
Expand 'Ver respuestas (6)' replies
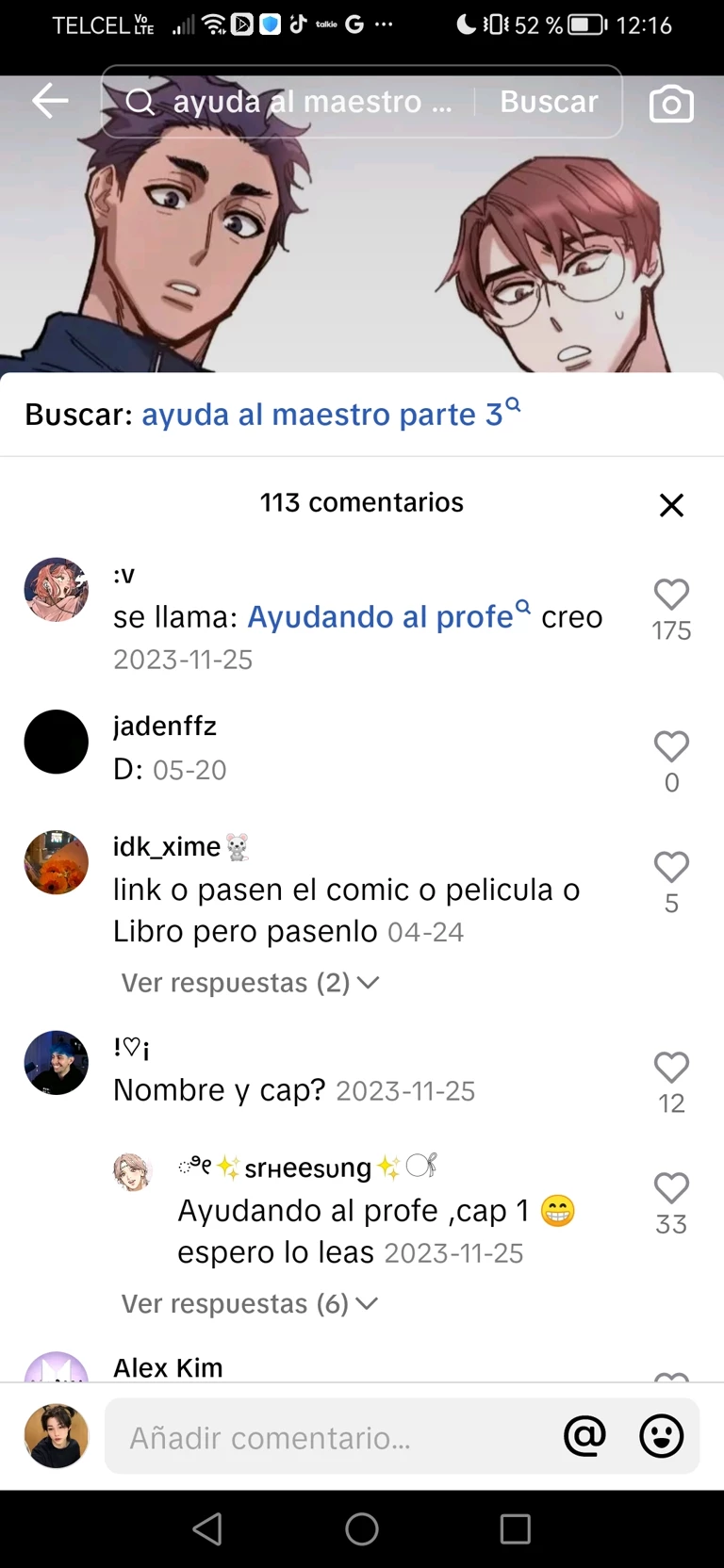[250, 1304]
